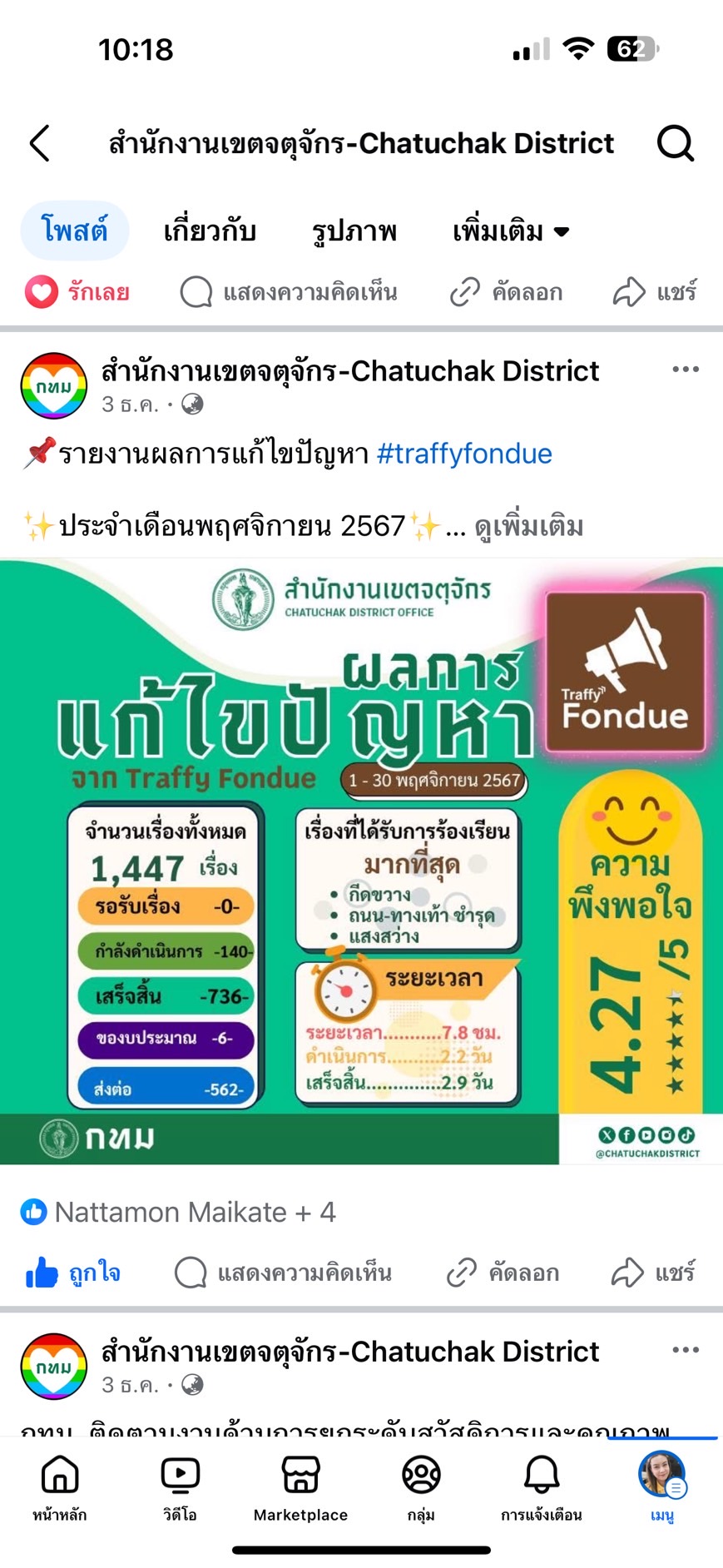
Task: Switch to the รูปภาพ tab
Action: point(354,231)
